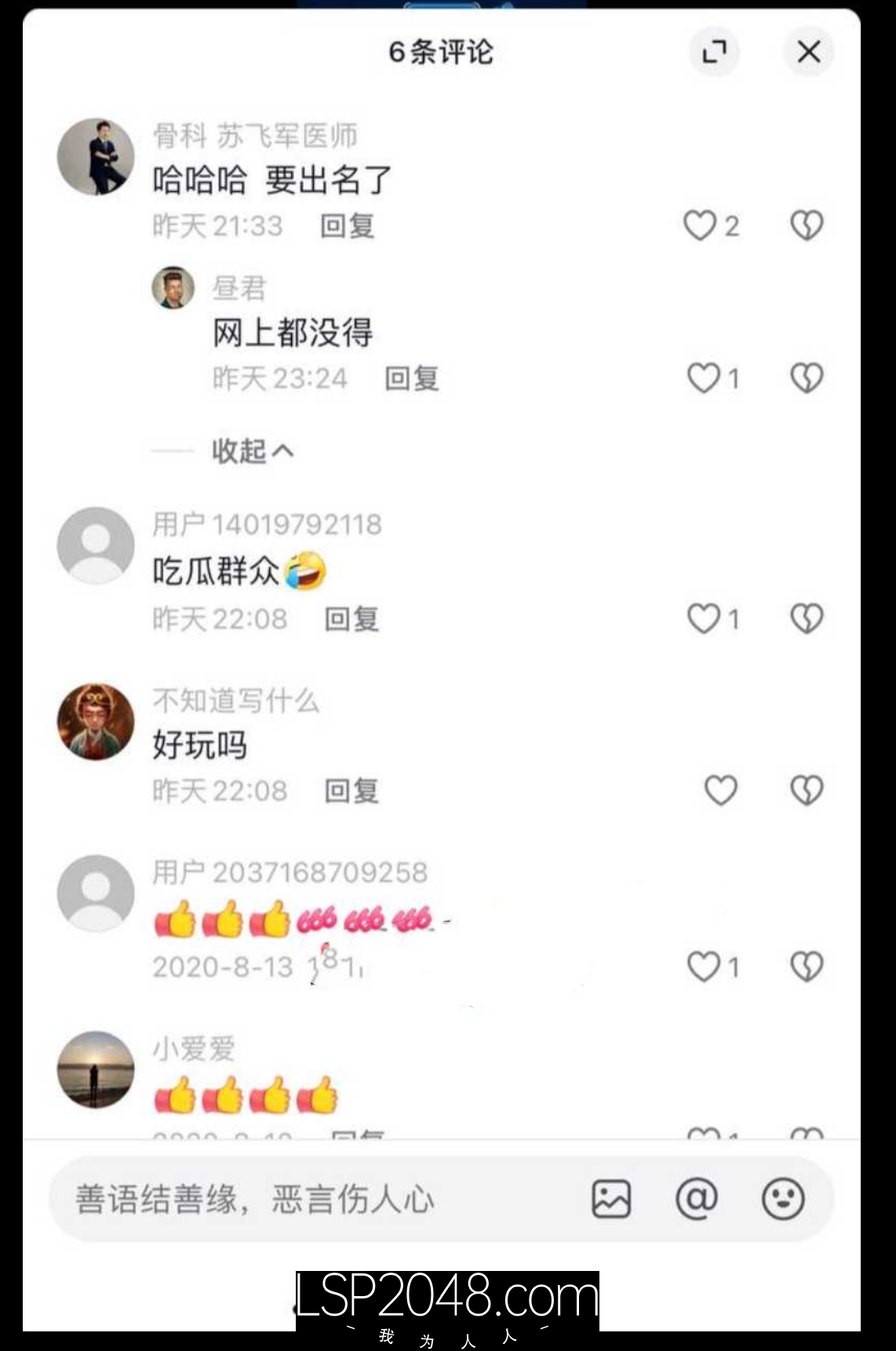Like 苏飞军医师's comment 哈哈哈 要出名了
896x1351 pixels.
[x=700, y=226]
